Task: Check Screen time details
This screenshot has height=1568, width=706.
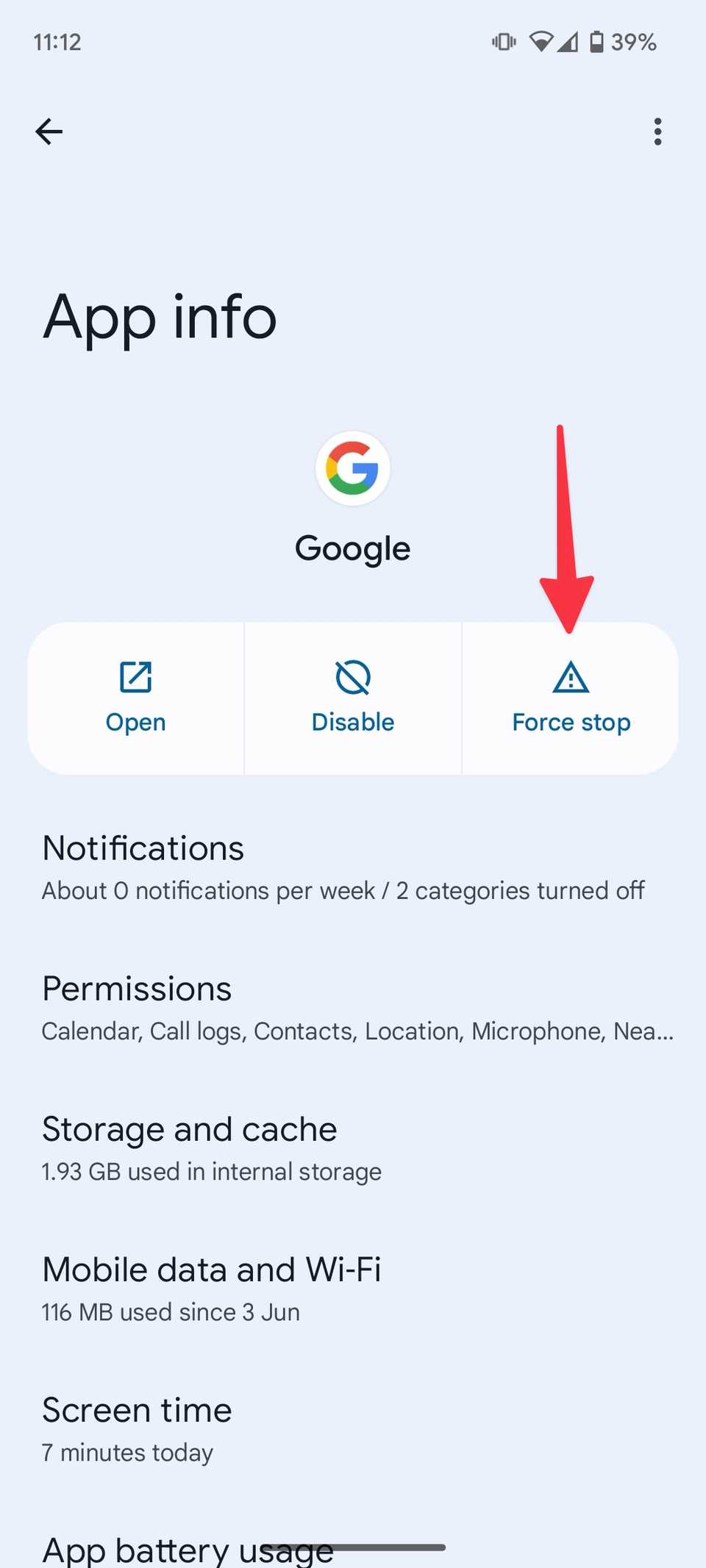Action: click(x=138, y=1429)
